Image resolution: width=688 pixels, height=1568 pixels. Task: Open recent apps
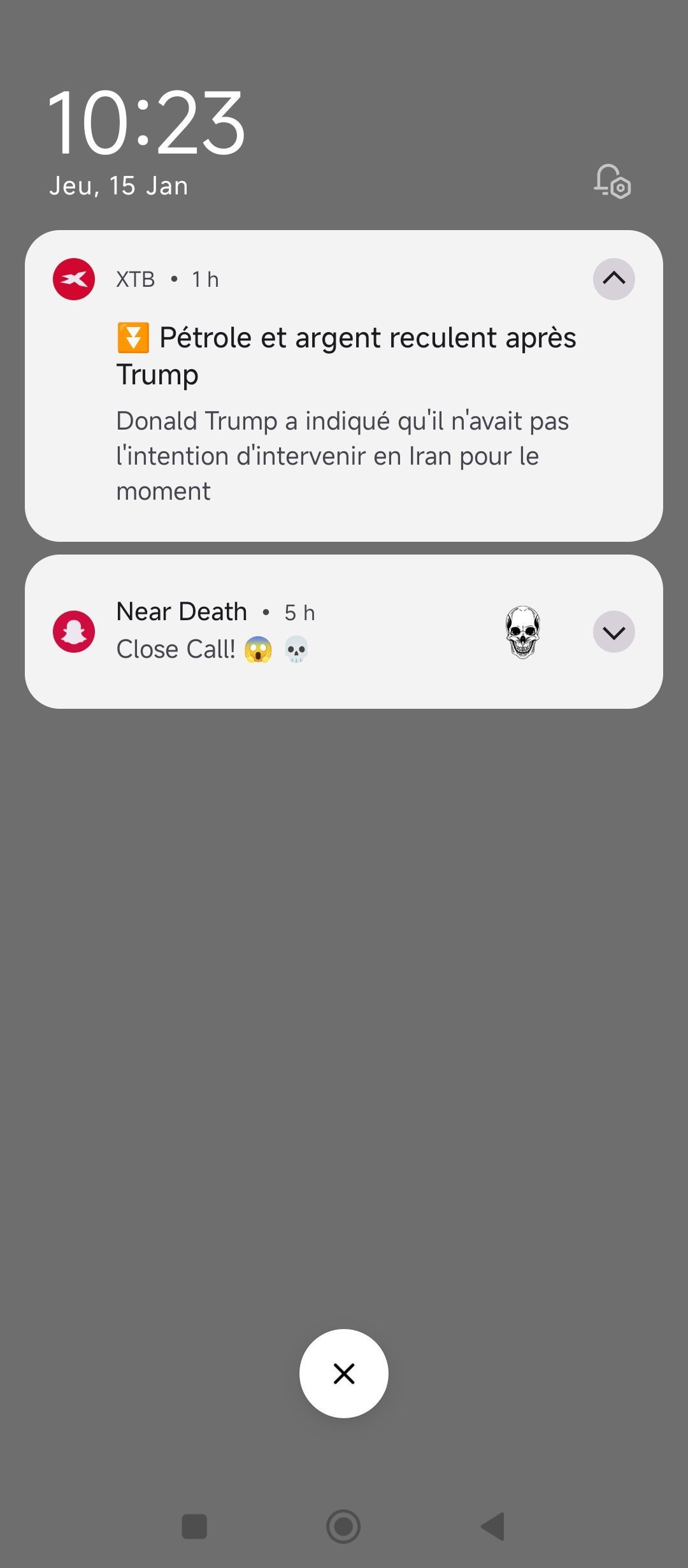194,1527
